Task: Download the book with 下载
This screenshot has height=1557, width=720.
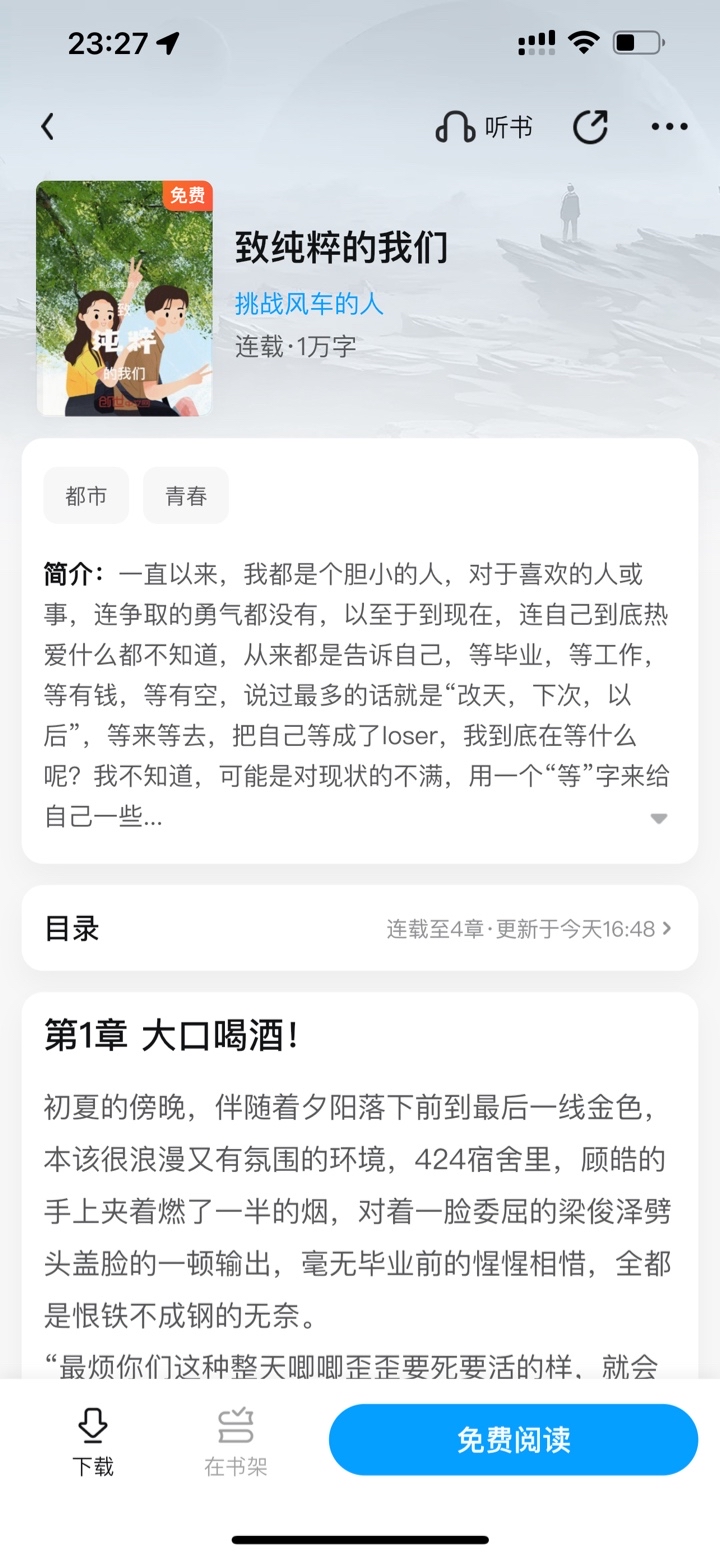Action: tap(93, 1442)
